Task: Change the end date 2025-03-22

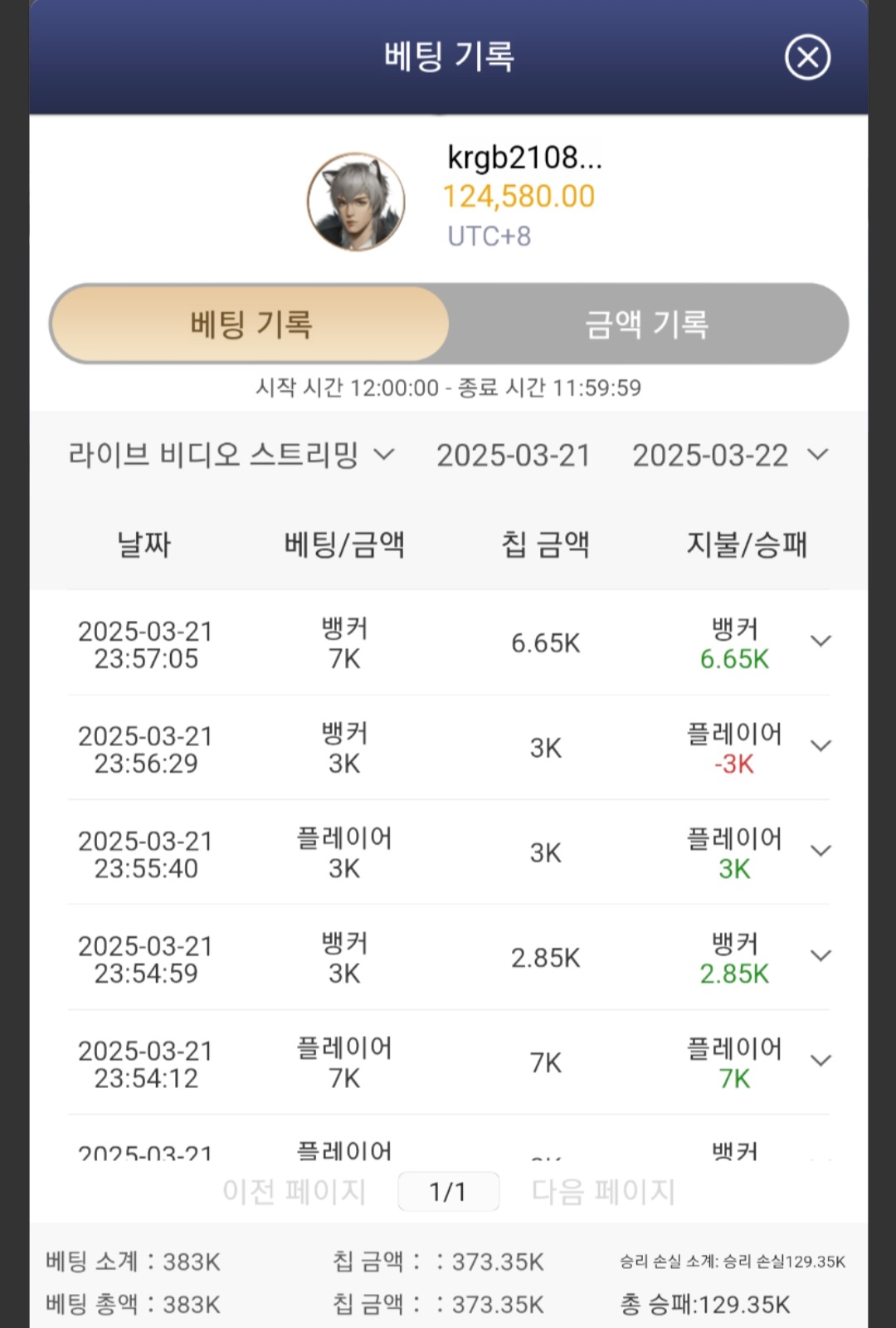Action: click(x=728, y=455)
